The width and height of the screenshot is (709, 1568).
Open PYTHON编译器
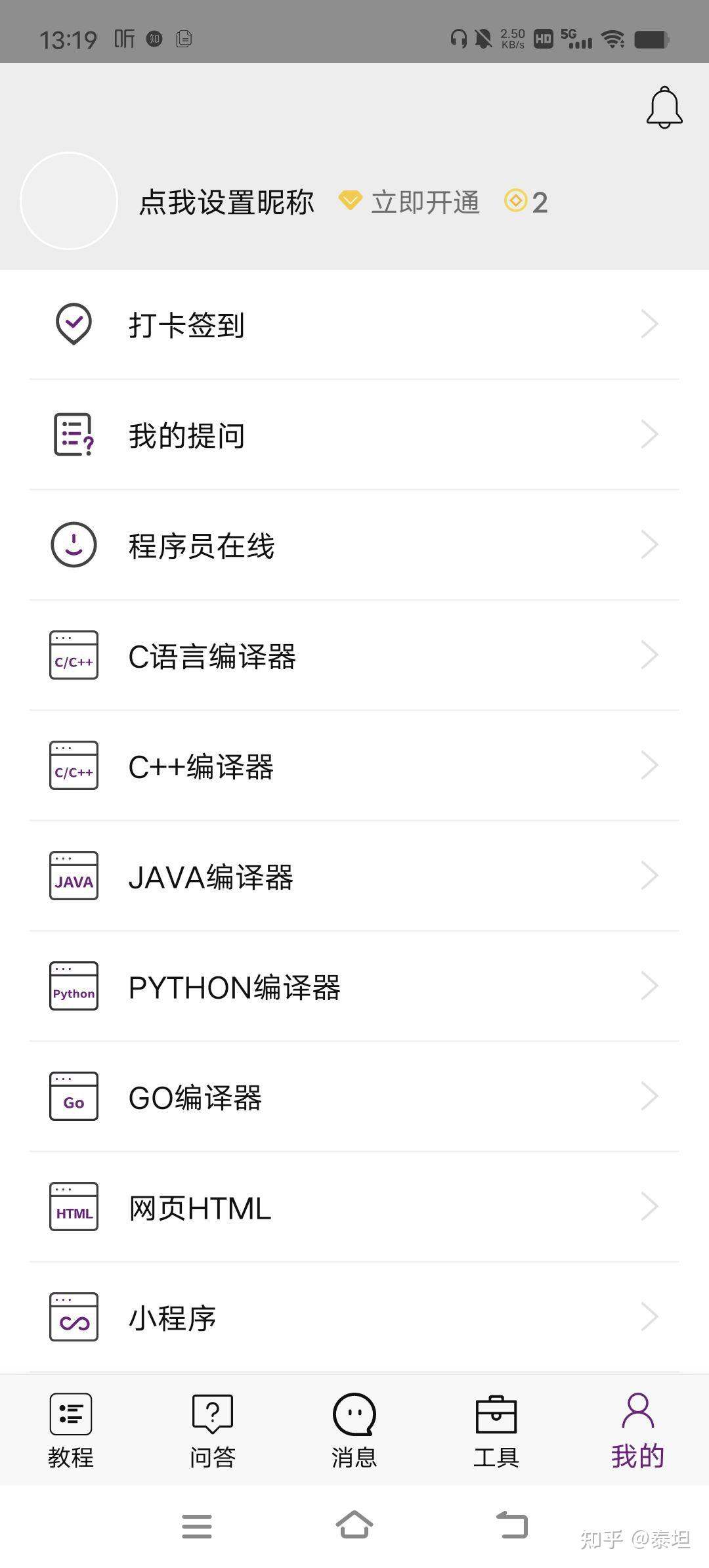(354, 986)
